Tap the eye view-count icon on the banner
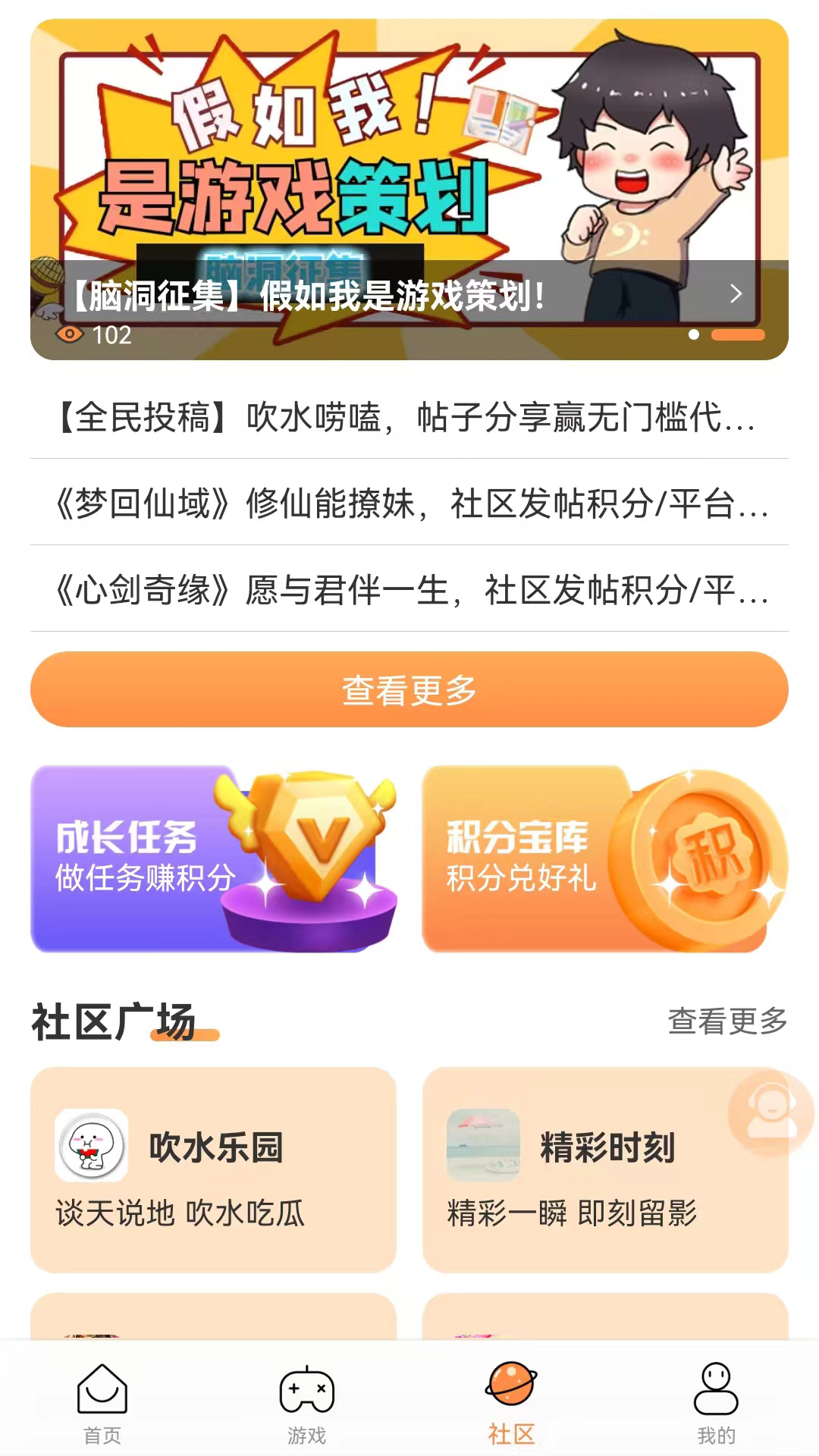This screenshot has width=819, height=1456. [x=70, y=334]
